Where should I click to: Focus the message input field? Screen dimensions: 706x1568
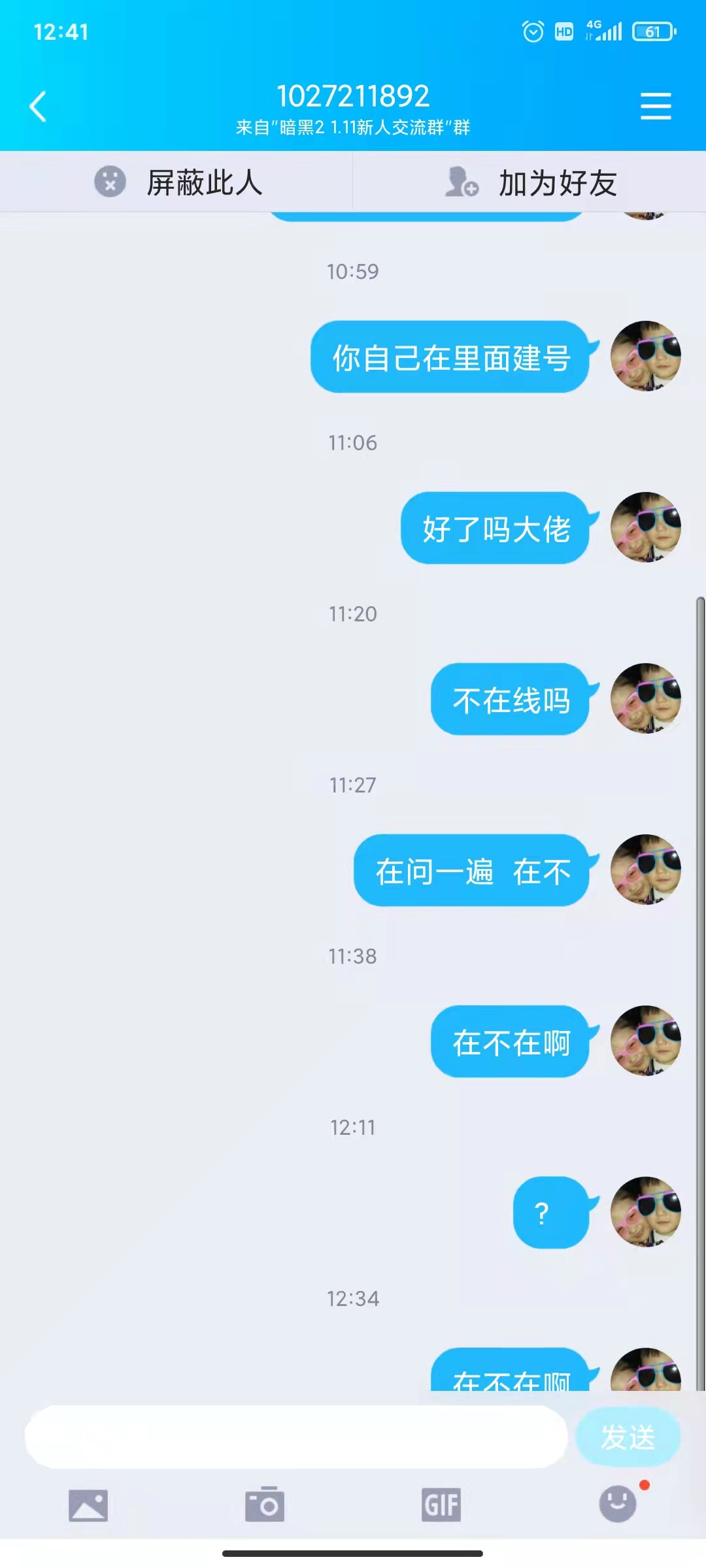[x=295, y=1437]
